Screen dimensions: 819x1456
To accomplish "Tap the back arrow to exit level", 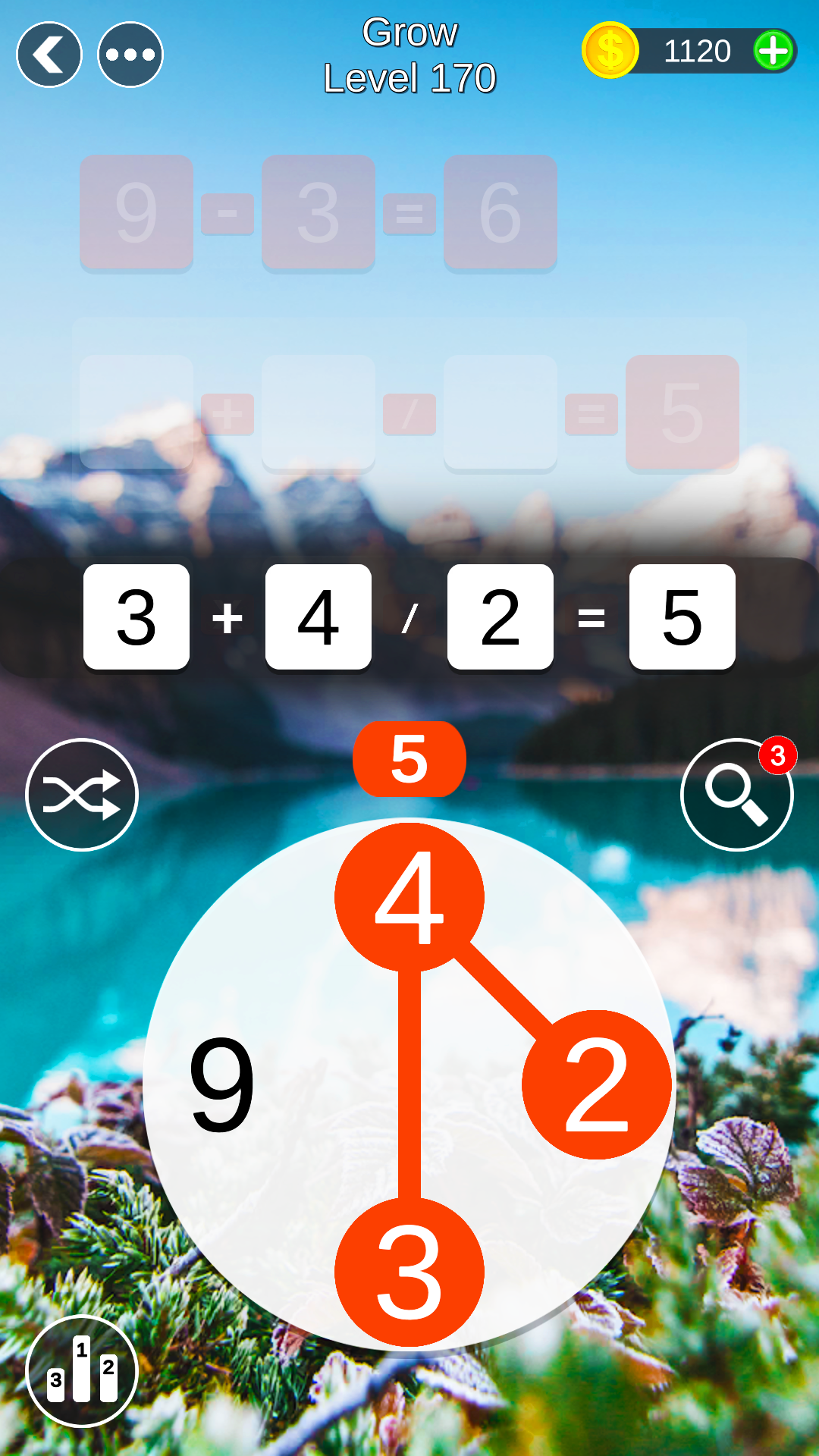I will tap(49, 54).
